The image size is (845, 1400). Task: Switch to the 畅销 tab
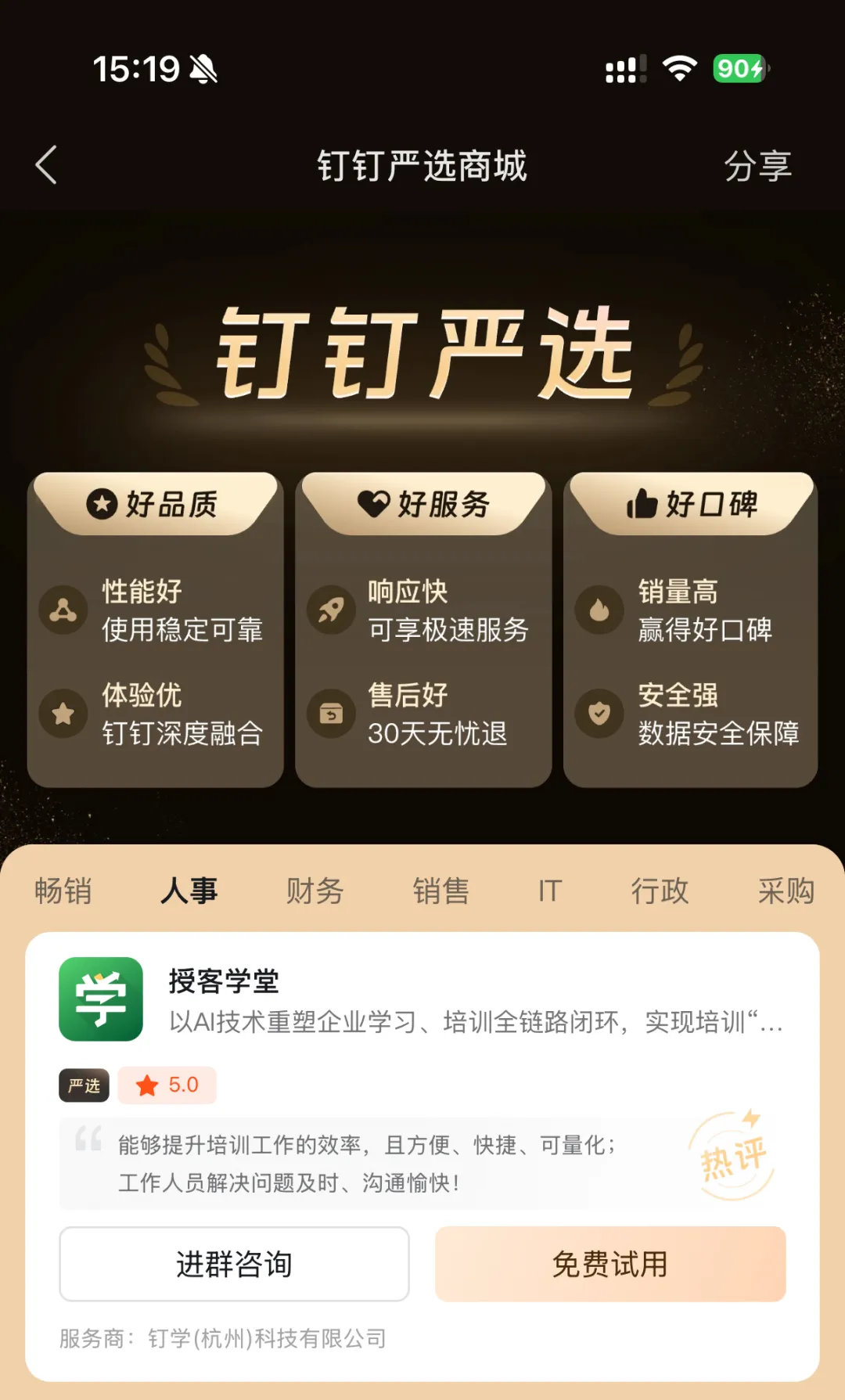[63, 891]
